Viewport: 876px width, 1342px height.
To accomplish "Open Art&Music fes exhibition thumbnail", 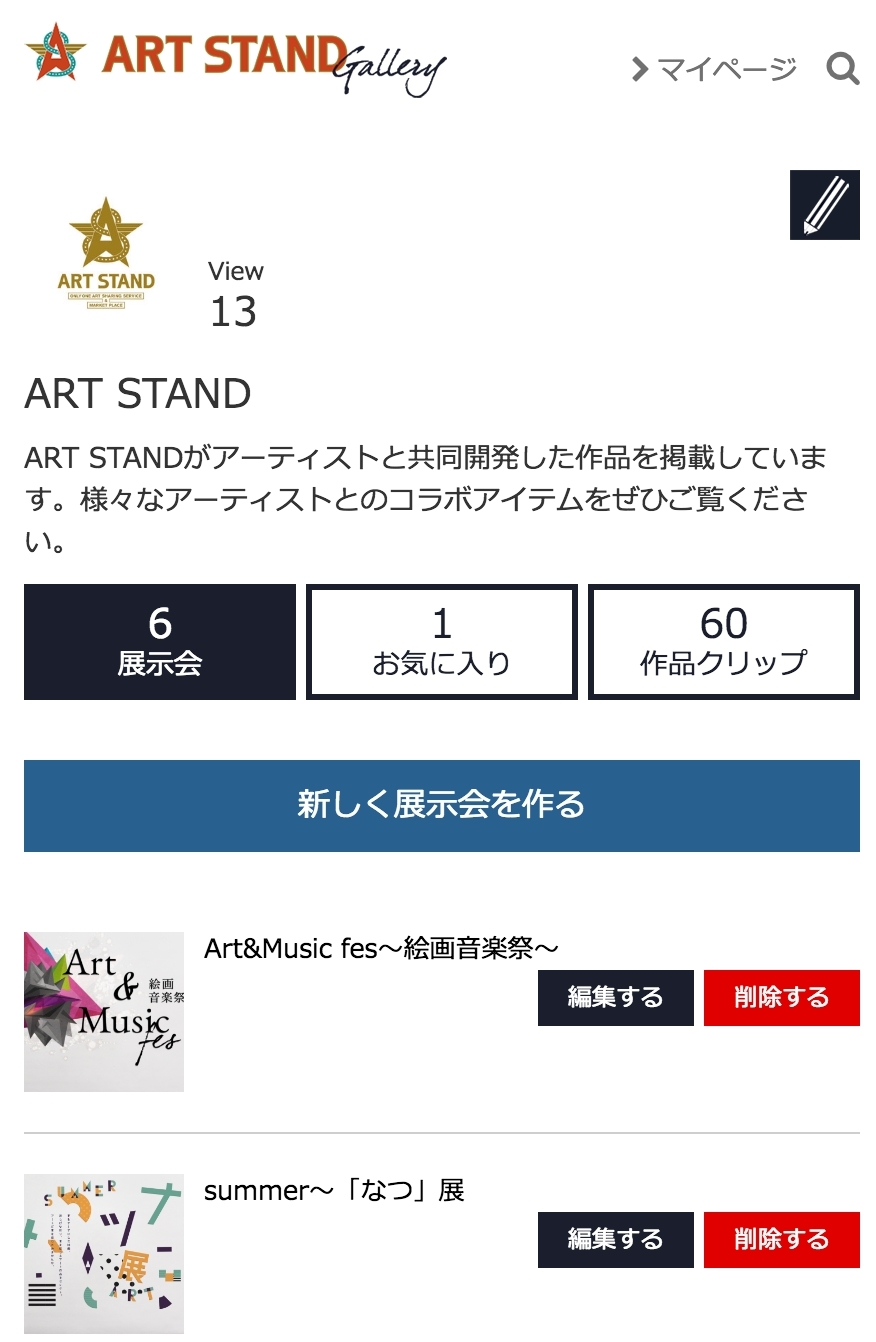I will click(104, 1011).
